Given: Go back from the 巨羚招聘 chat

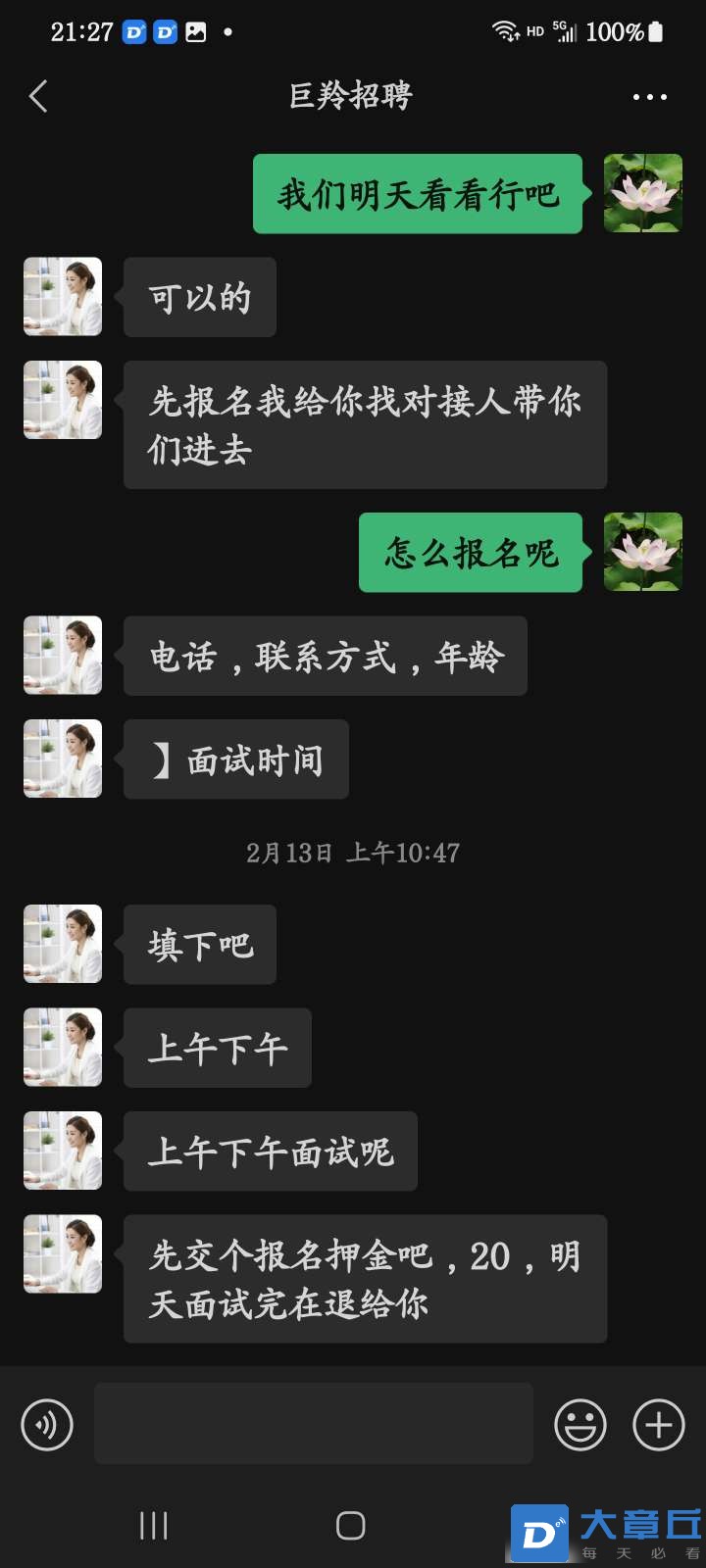Looking at the screenshot, I should coord(38,96).
